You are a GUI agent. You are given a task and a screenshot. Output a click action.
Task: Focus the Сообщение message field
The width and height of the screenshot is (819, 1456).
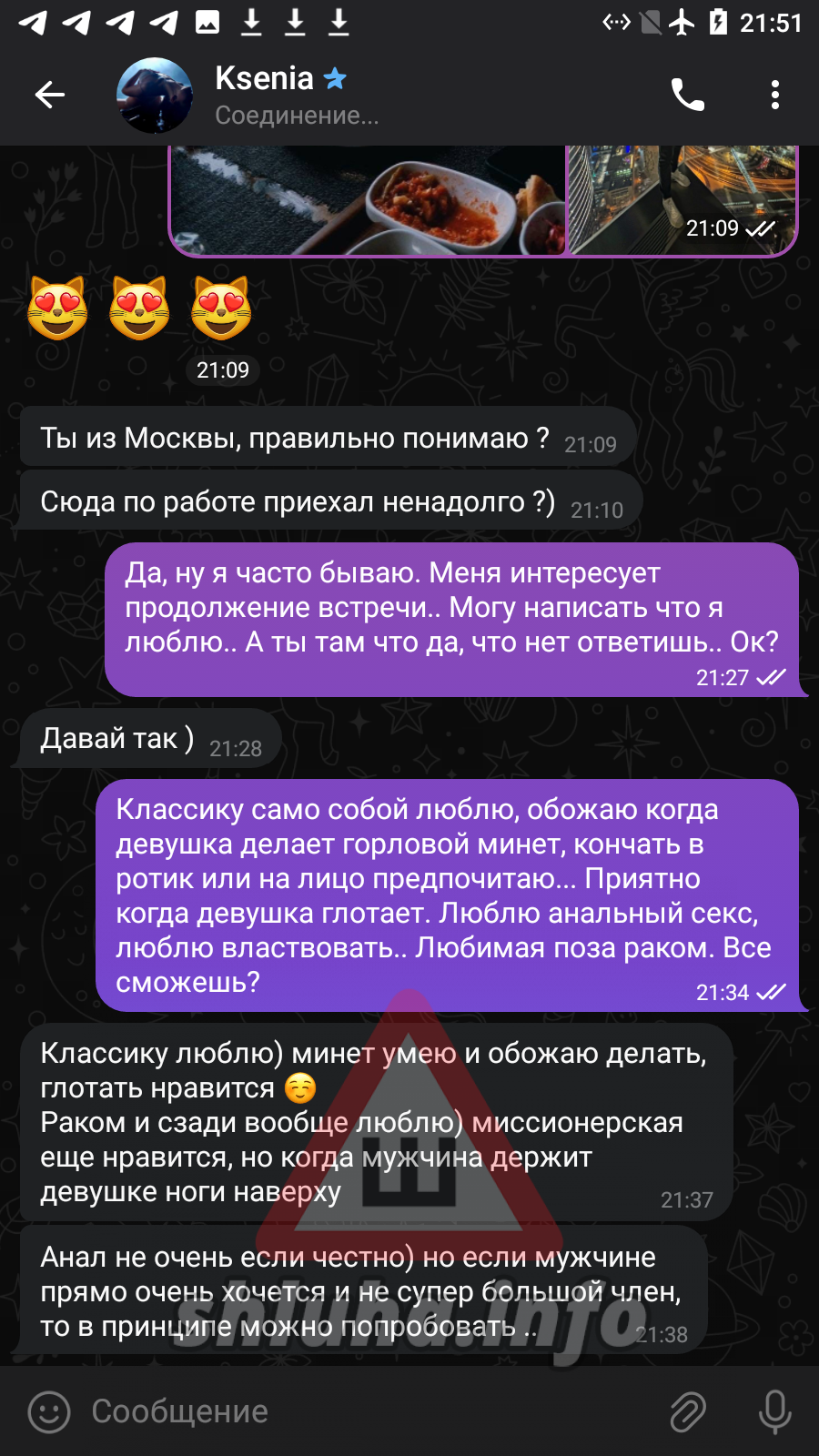pos(364,1411)
